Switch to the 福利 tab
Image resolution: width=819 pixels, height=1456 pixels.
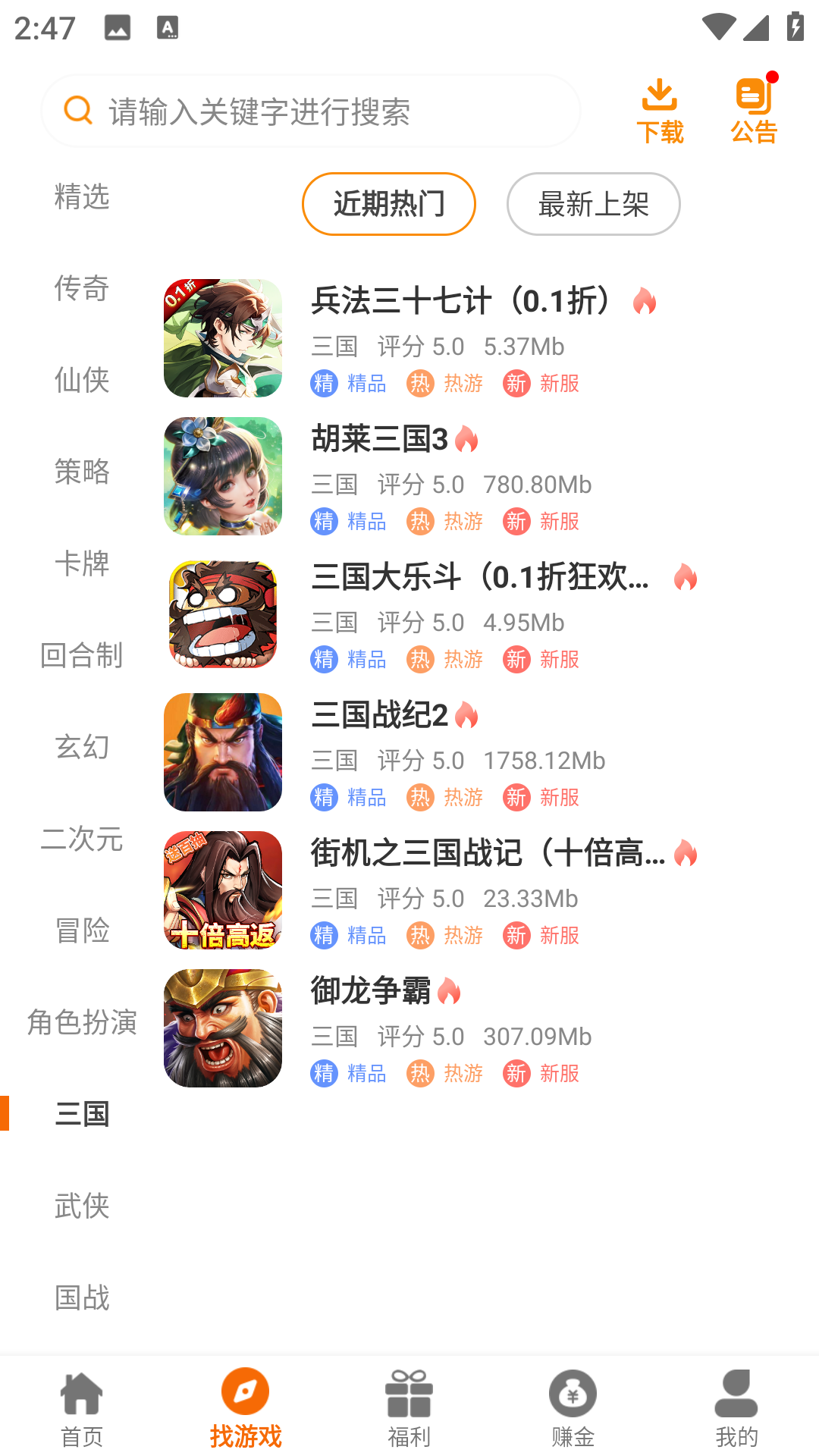coord(409,1408)
